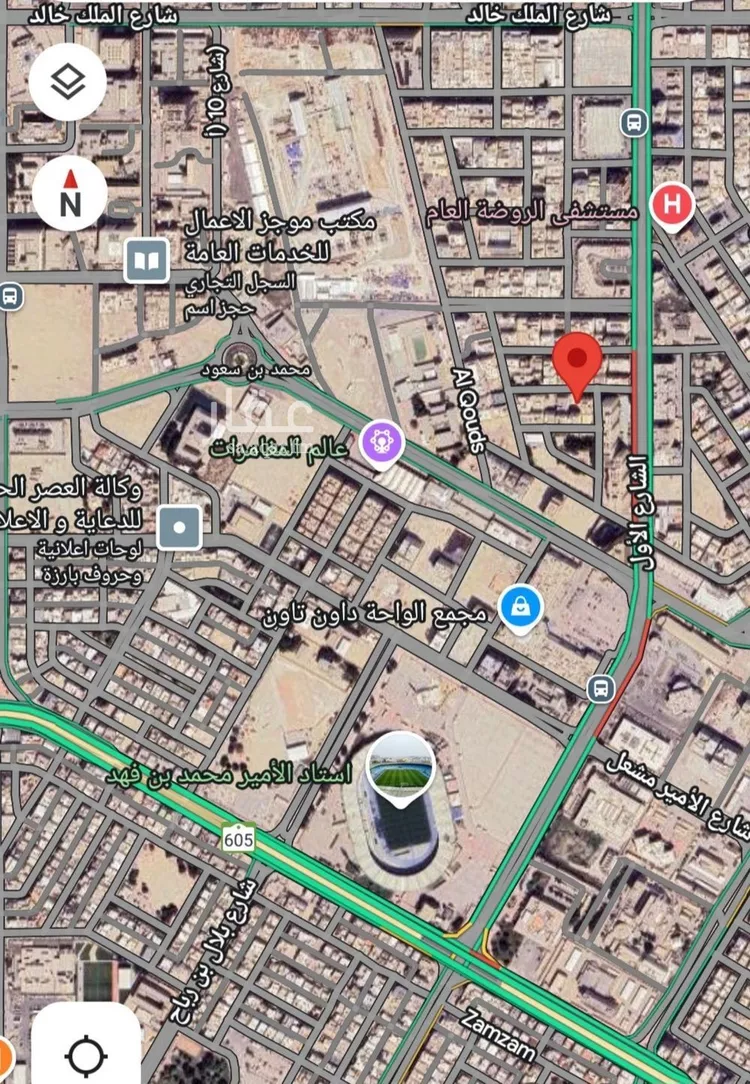Open library marker مكتب موجز الاعمال
Viewport: 750px width, 1084px height.
point(147,262)
